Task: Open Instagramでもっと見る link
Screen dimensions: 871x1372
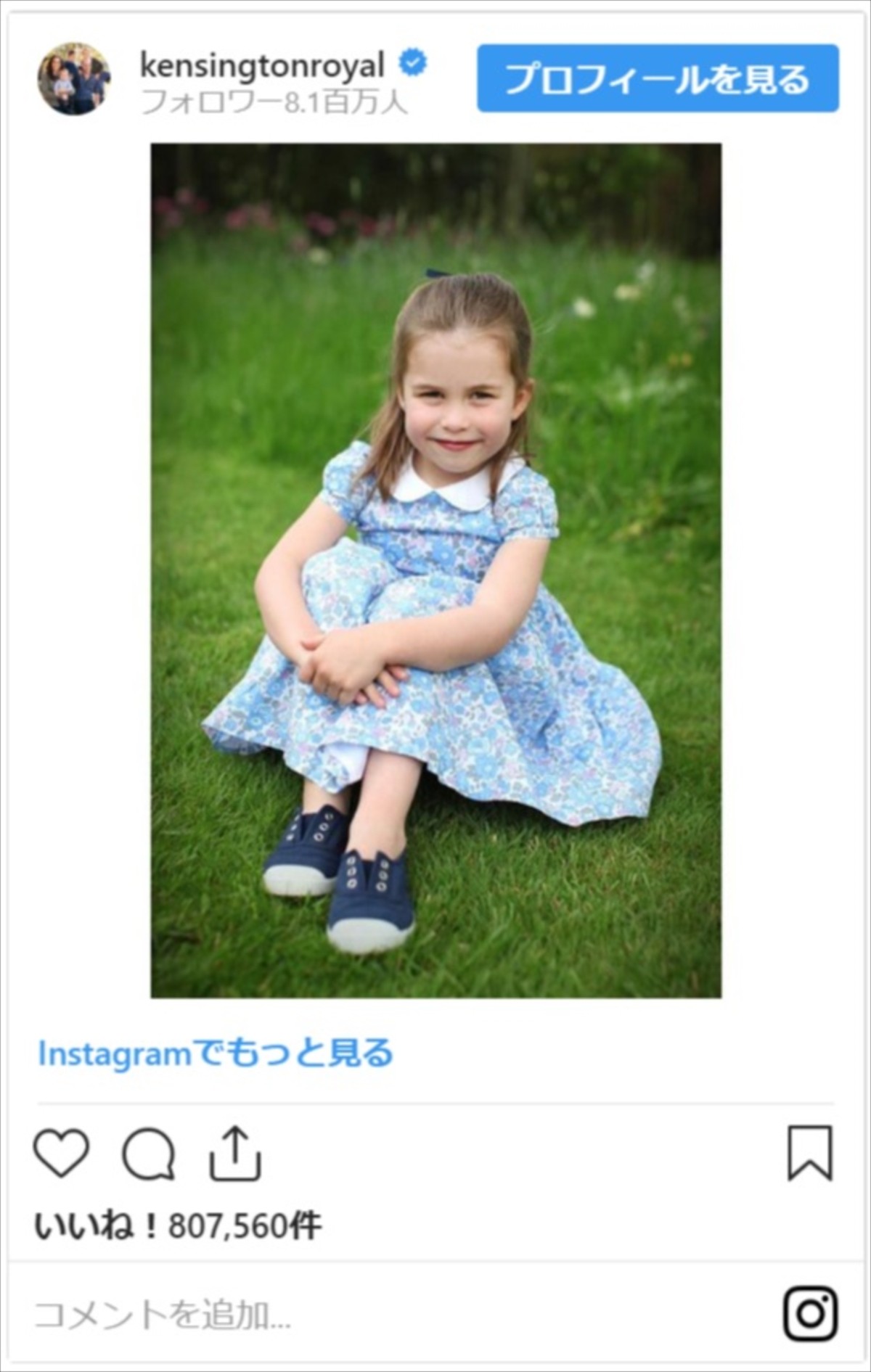Action: point(216,1053)
